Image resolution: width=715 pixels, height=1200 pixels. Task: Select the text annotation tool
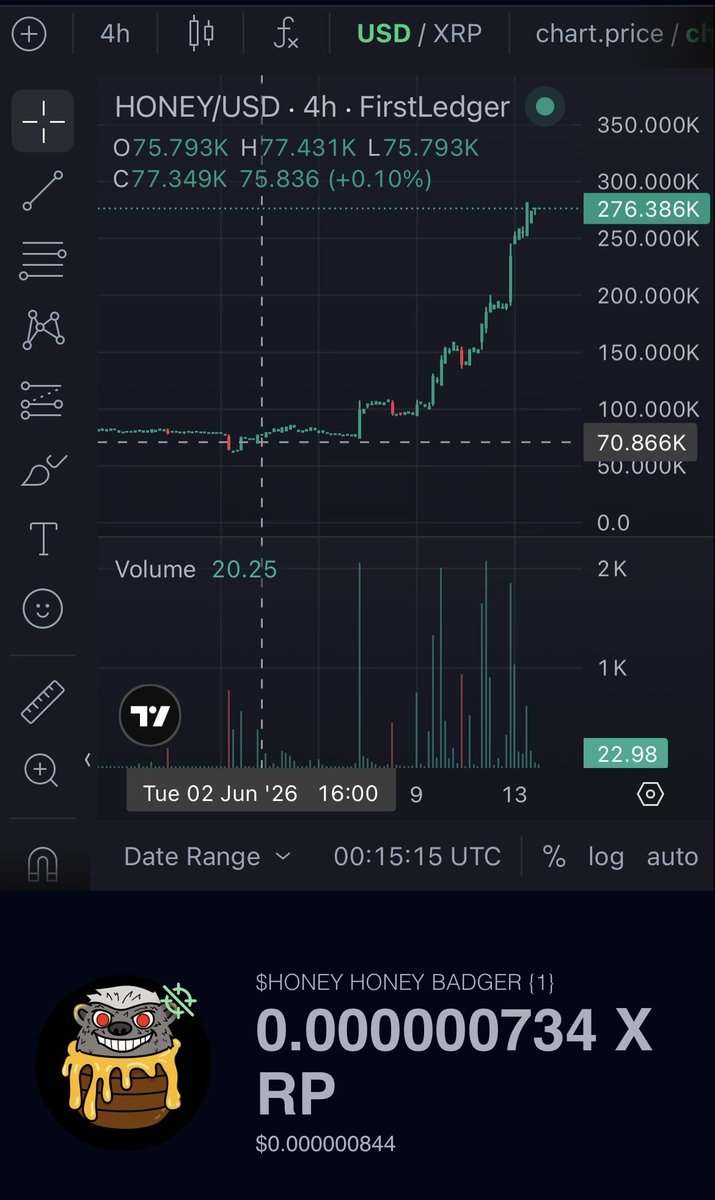point(43,539)
